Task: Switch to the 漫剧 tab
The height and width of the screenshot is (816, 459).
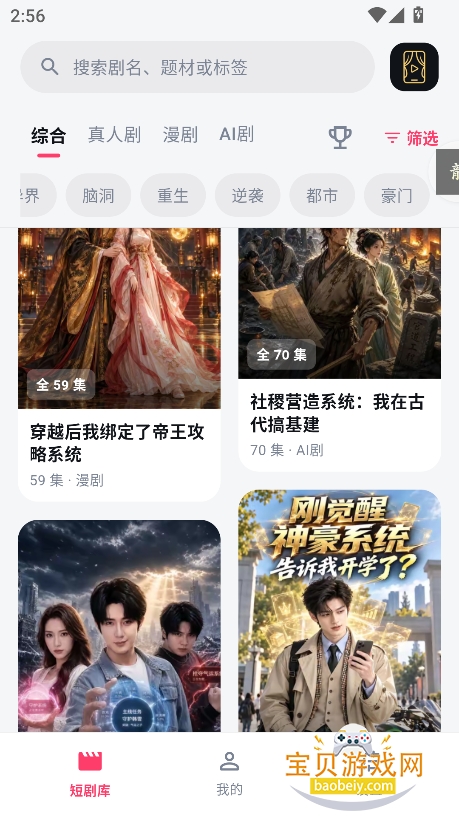Action: coord(180,135)
